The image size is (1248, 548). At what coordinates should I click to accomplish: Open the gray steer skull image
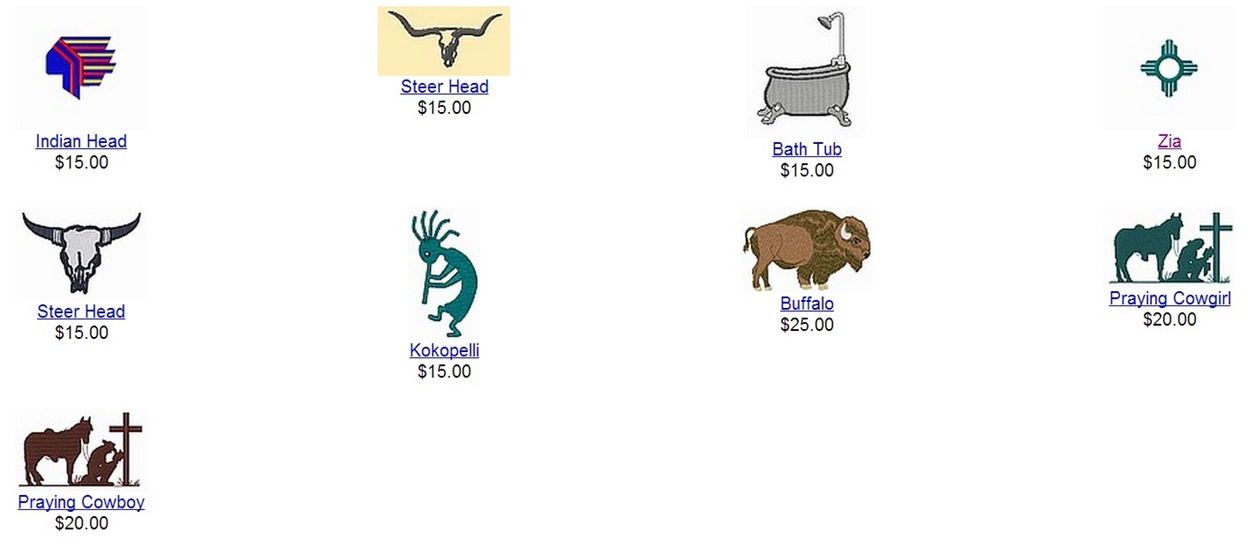81,254
